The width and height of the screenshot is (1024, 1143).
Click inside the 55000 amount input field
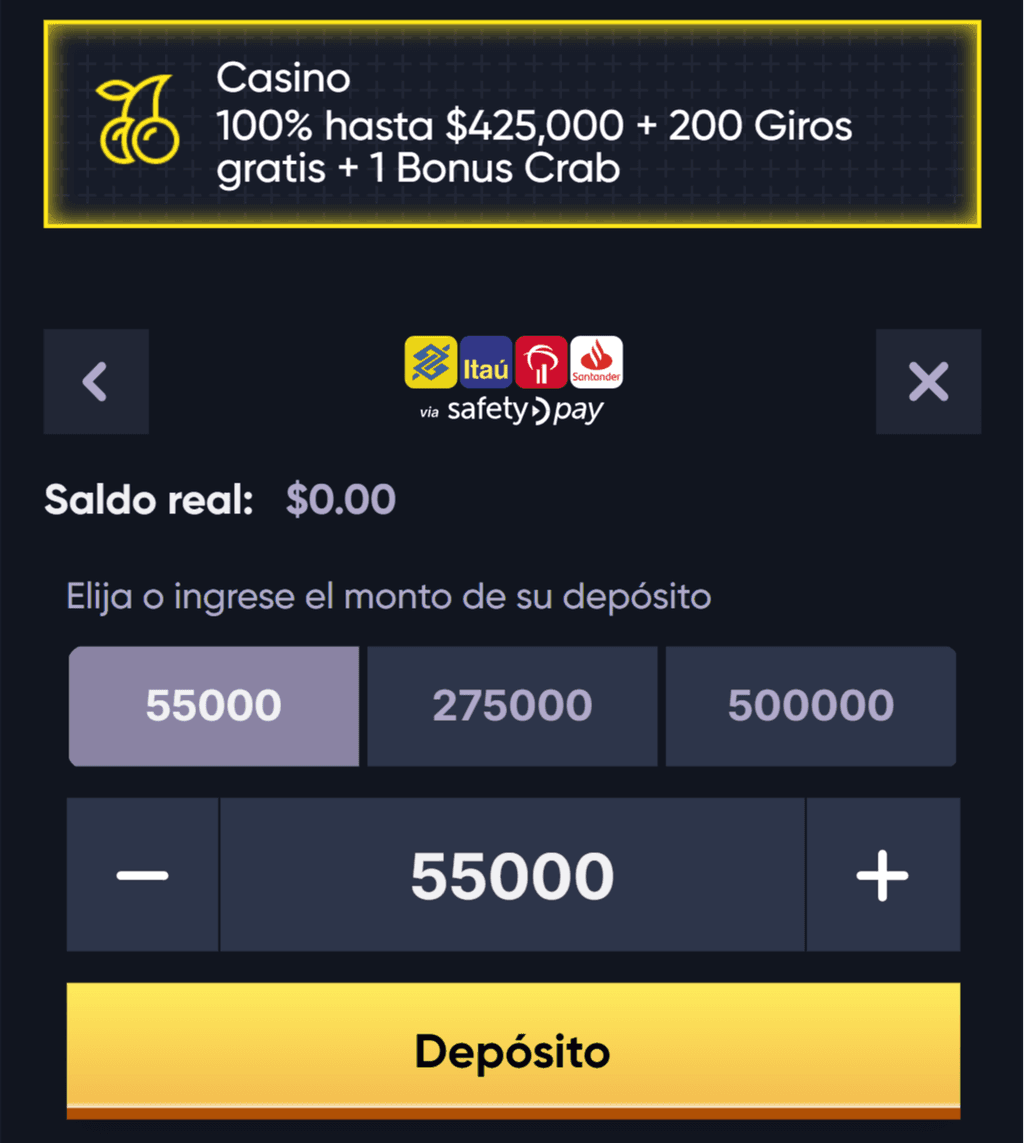point(512,873)
